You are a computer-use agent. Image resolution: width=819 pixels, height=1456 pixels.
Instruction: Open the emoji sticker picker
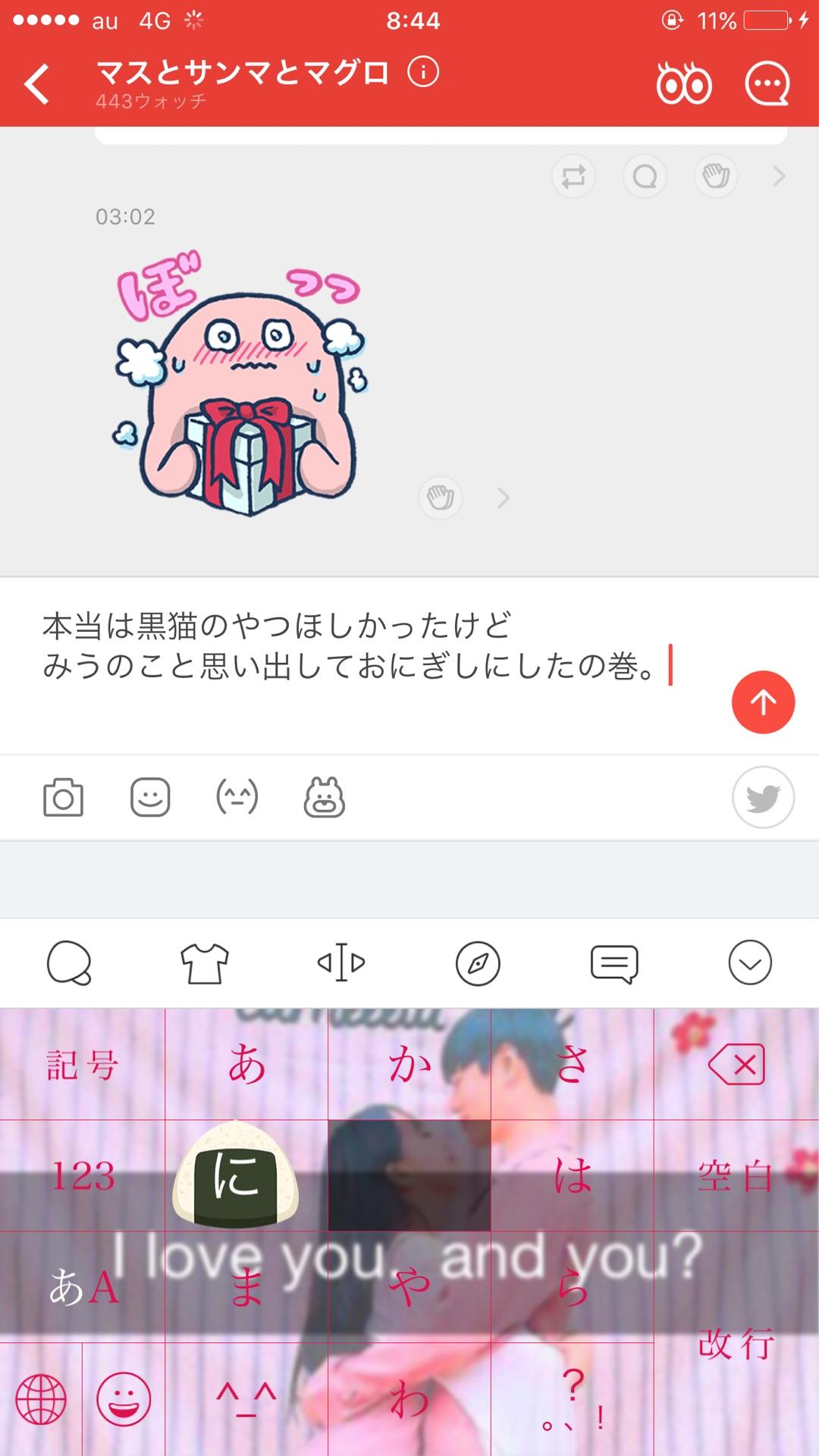151,797
